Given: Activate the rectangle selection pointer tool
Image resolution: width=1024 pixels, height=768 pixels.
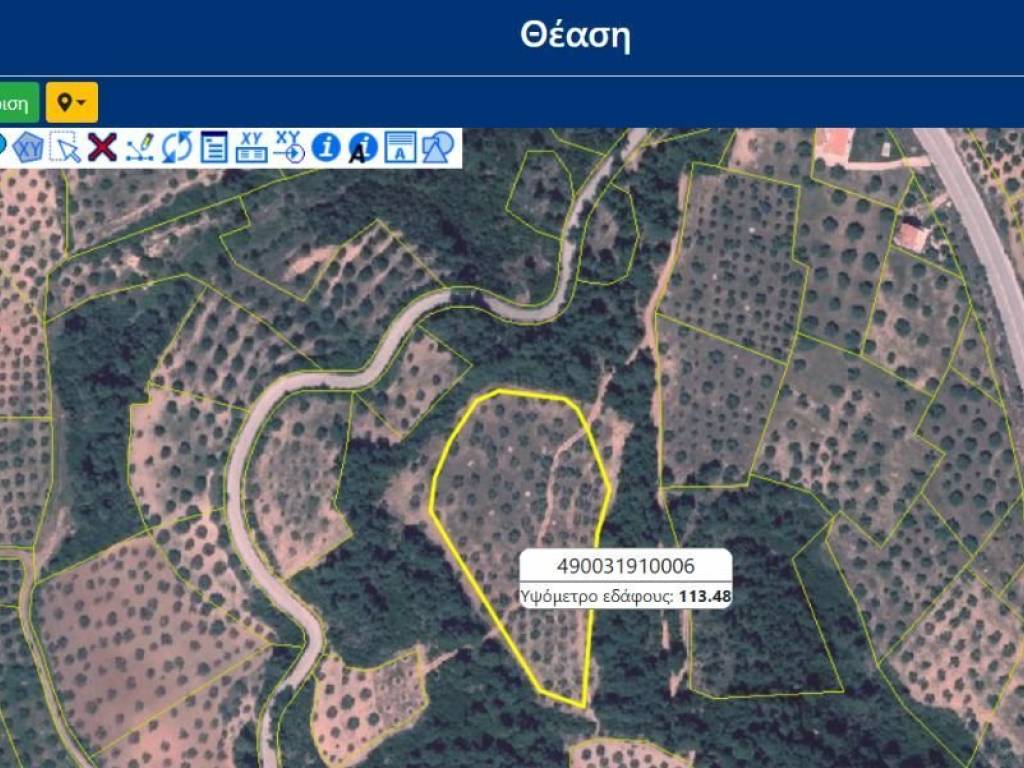Looking at the screenshot, I should click(65, 148).
